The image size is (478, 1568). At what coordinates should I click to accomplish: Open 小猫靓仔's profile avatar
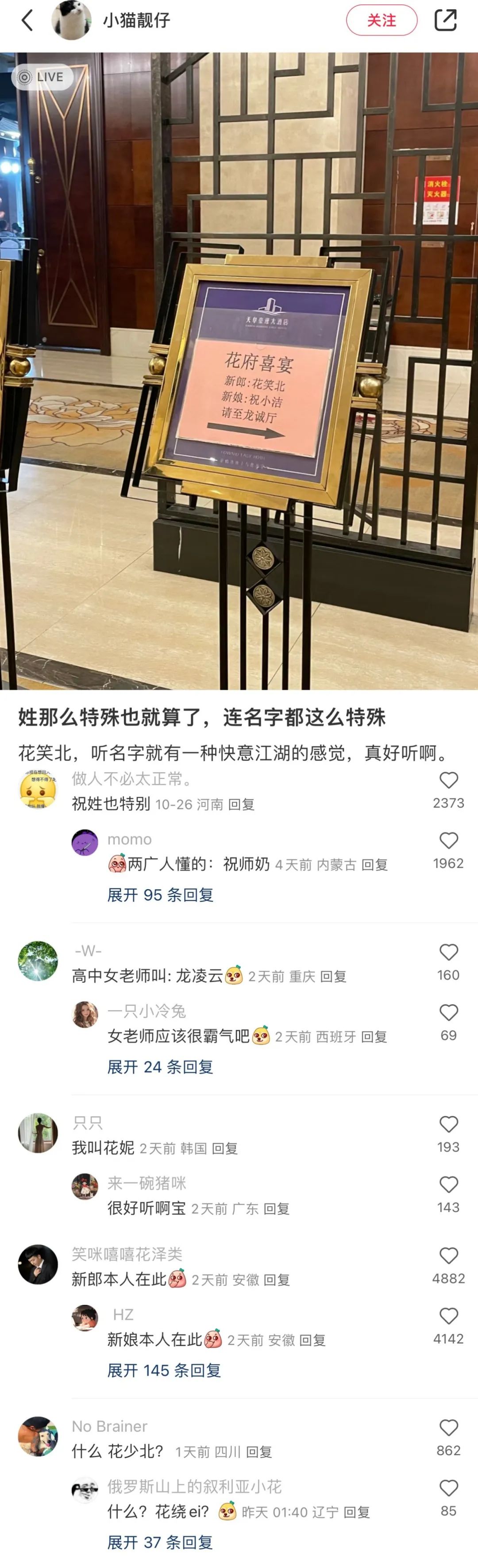(x=71, y=20)
